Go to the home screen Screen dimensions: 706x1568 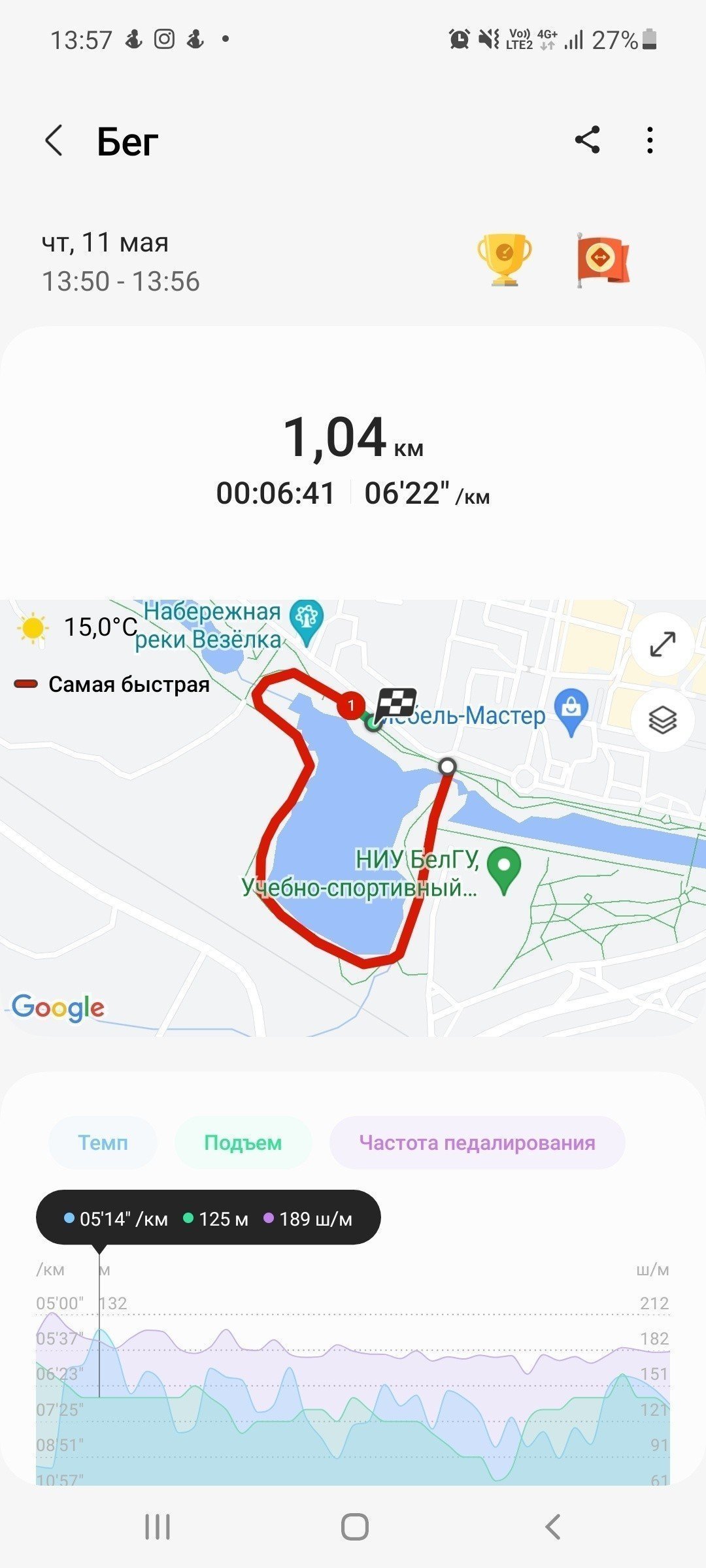354,1527
